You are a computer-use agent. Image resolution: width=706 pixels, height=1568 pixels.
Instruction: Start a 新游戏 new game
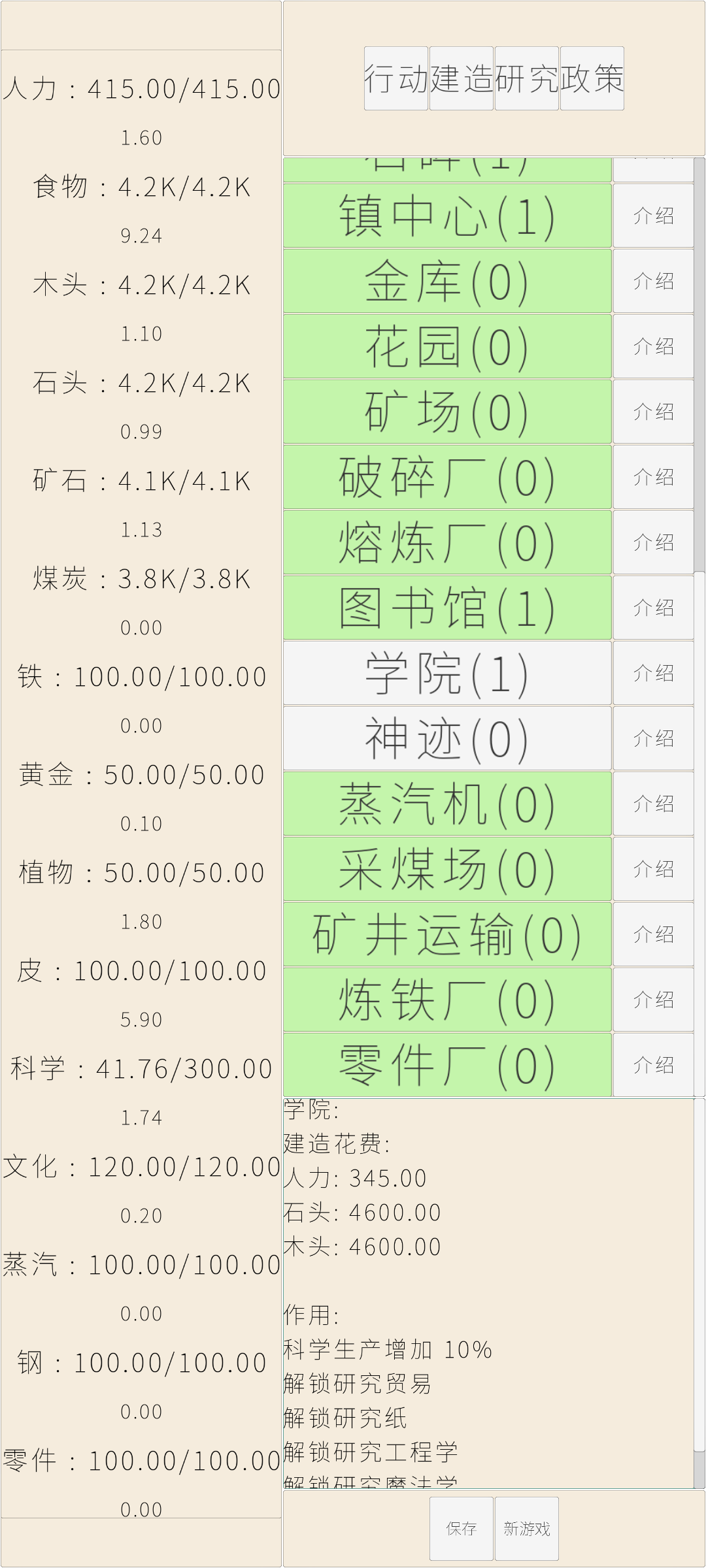point(528,1529)
